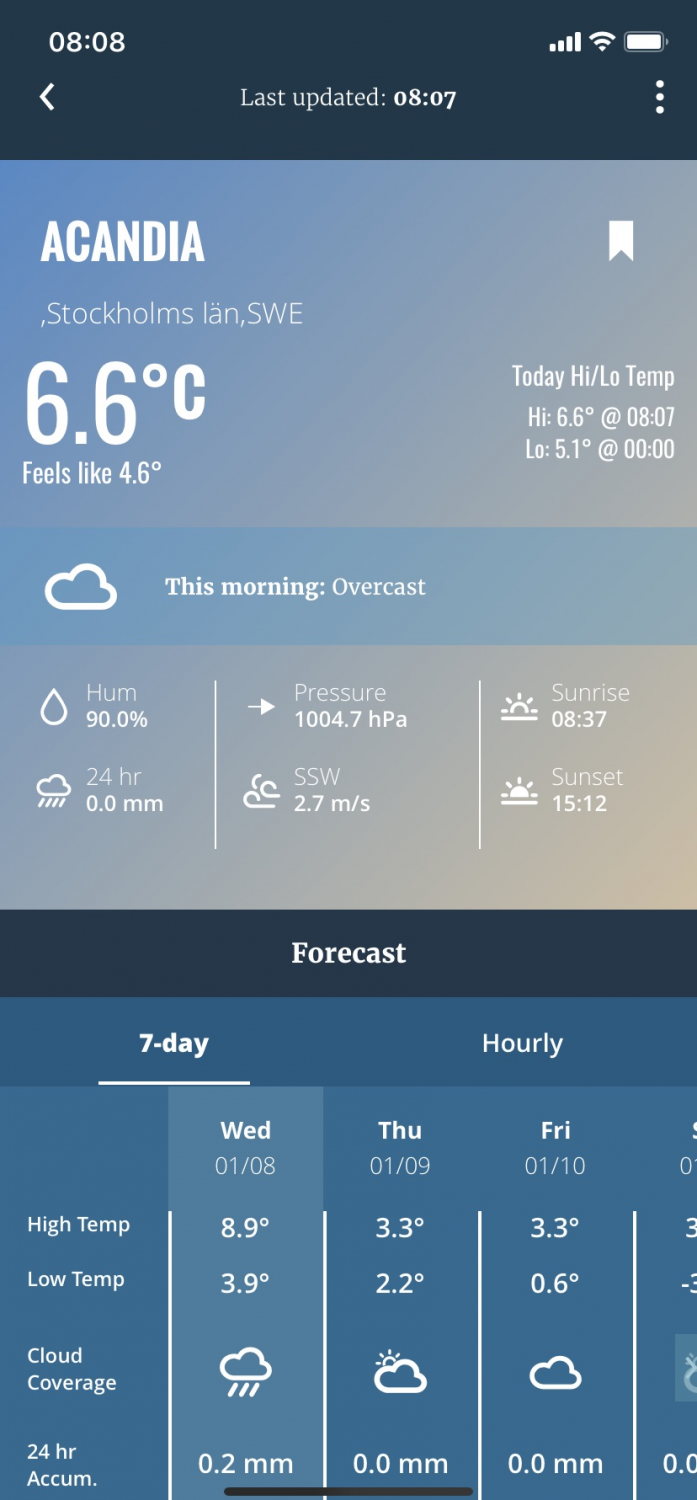Go back using the top-left arrow
The height and width of the screenshot is (1500, 697).
pos(47,97)
